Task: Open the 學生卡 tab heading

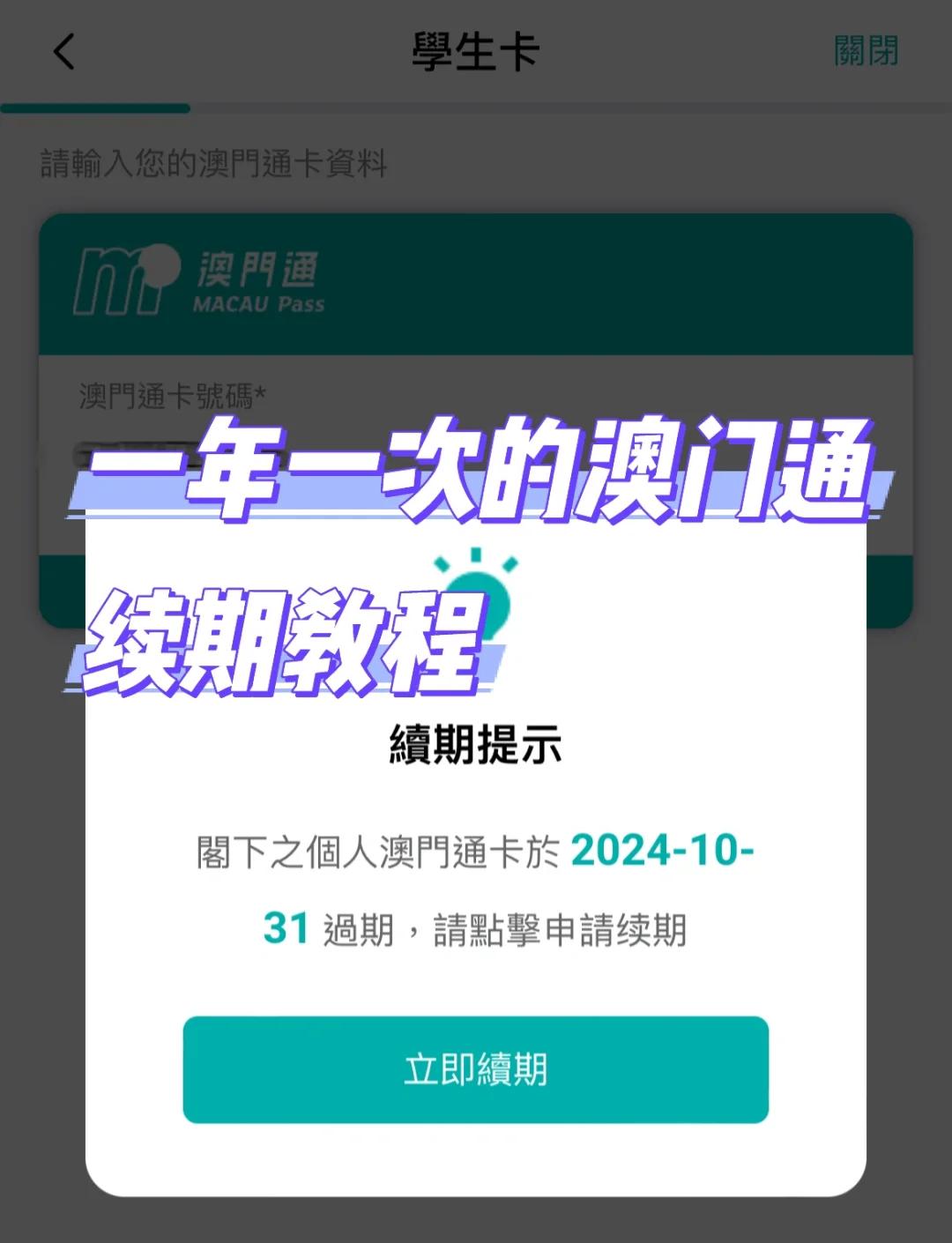Action: [x=475, y=50]
